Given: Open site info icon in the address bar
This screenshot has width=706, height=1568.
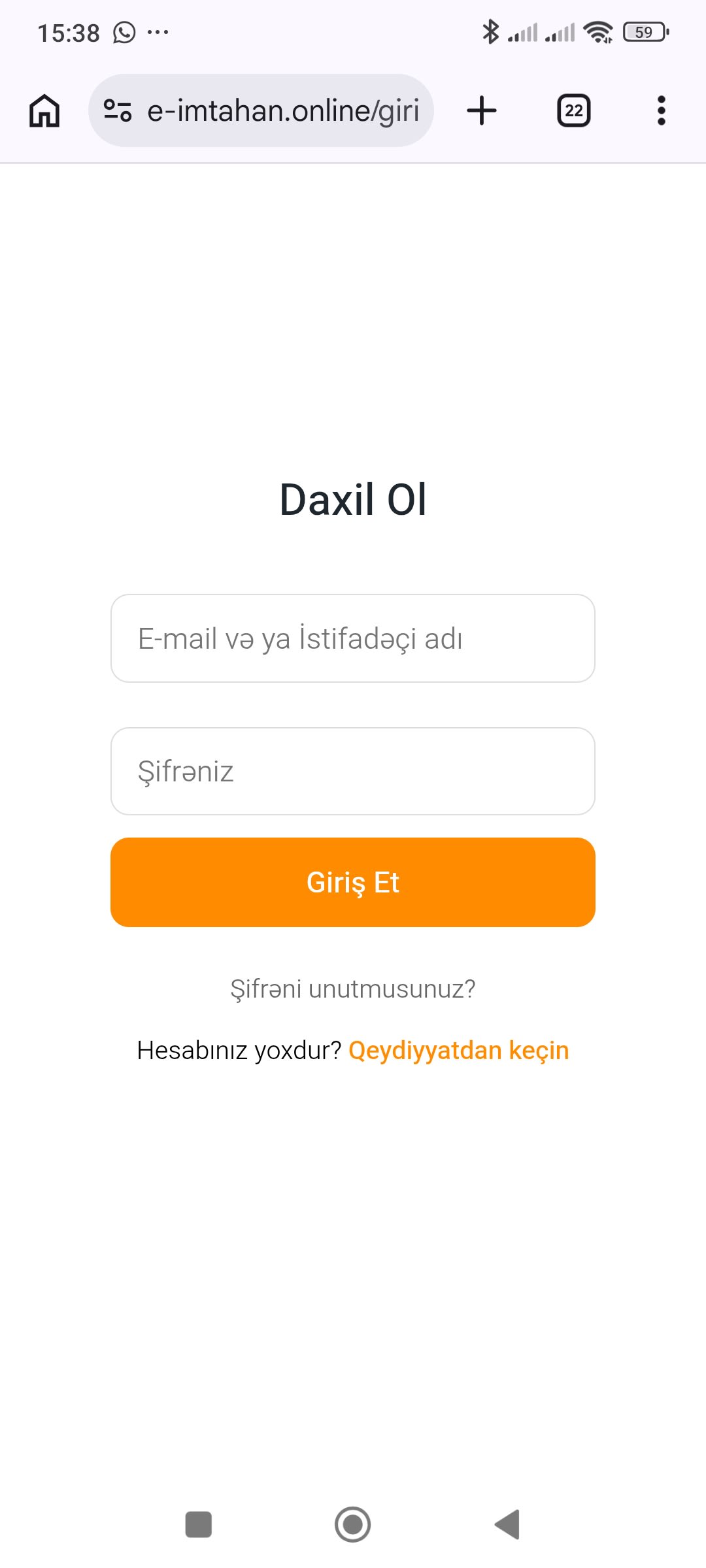Looking at the screenshot, I should coord(118,110).
